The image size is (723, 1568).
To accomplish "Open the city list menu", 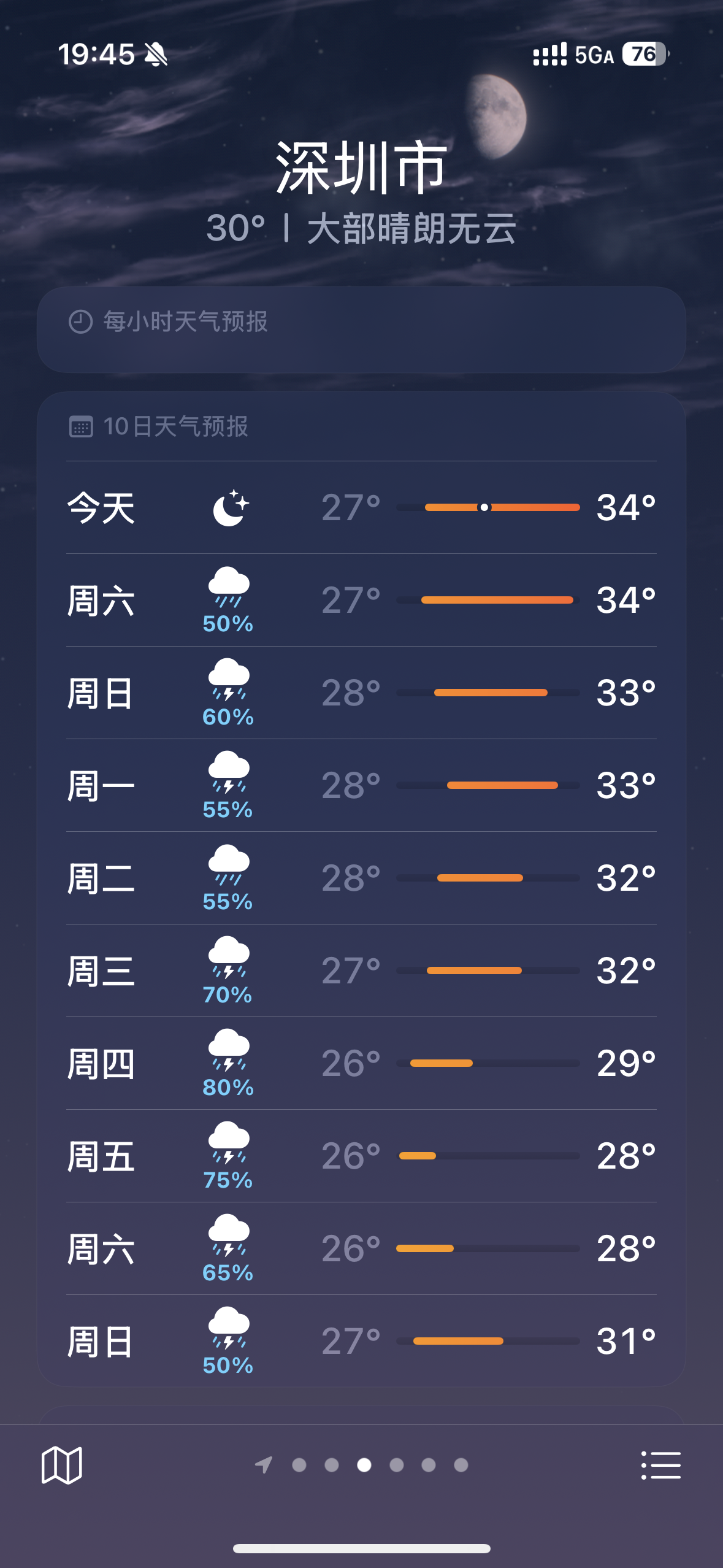I will [660, 1465].
